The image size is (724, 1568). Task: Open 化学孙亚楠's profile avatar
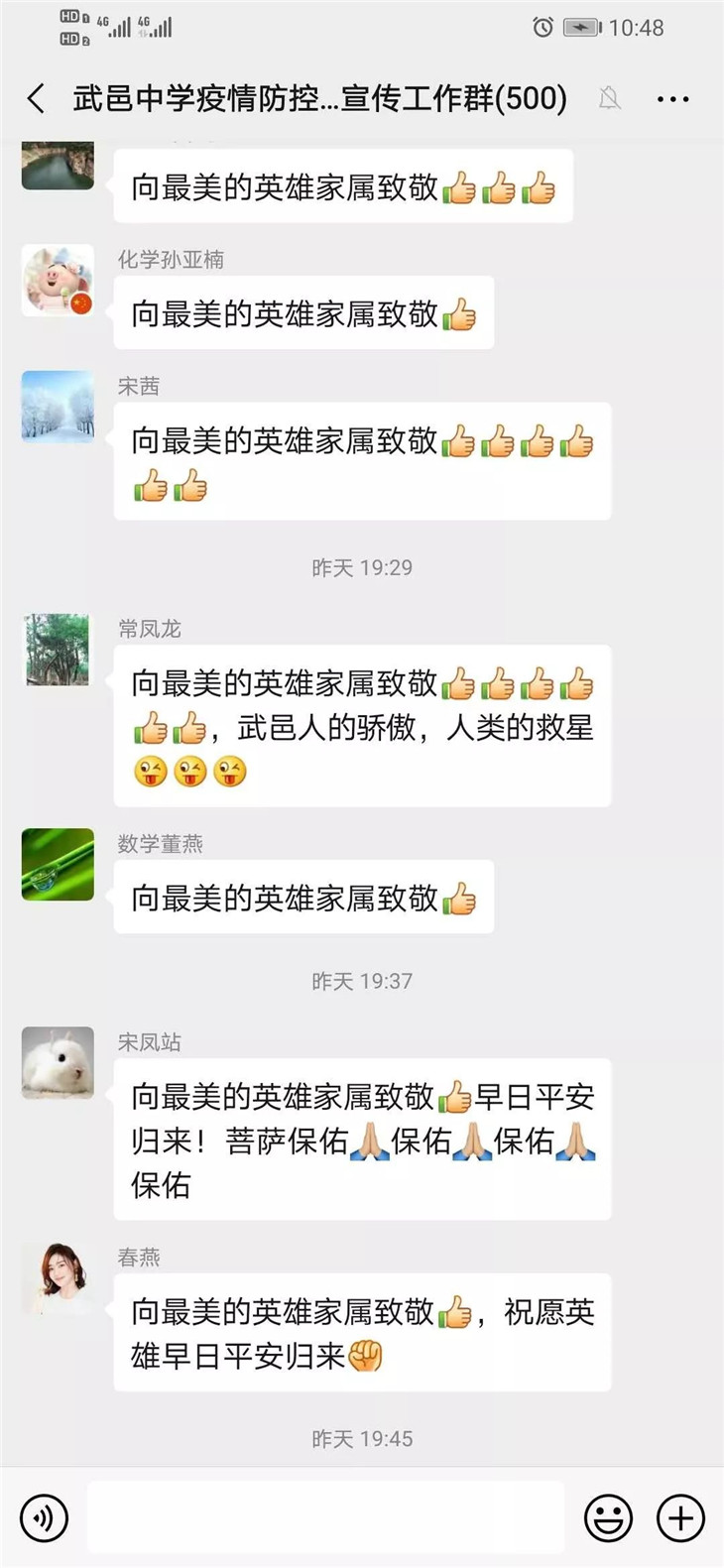pyautogui.click(x=58, y=281)
